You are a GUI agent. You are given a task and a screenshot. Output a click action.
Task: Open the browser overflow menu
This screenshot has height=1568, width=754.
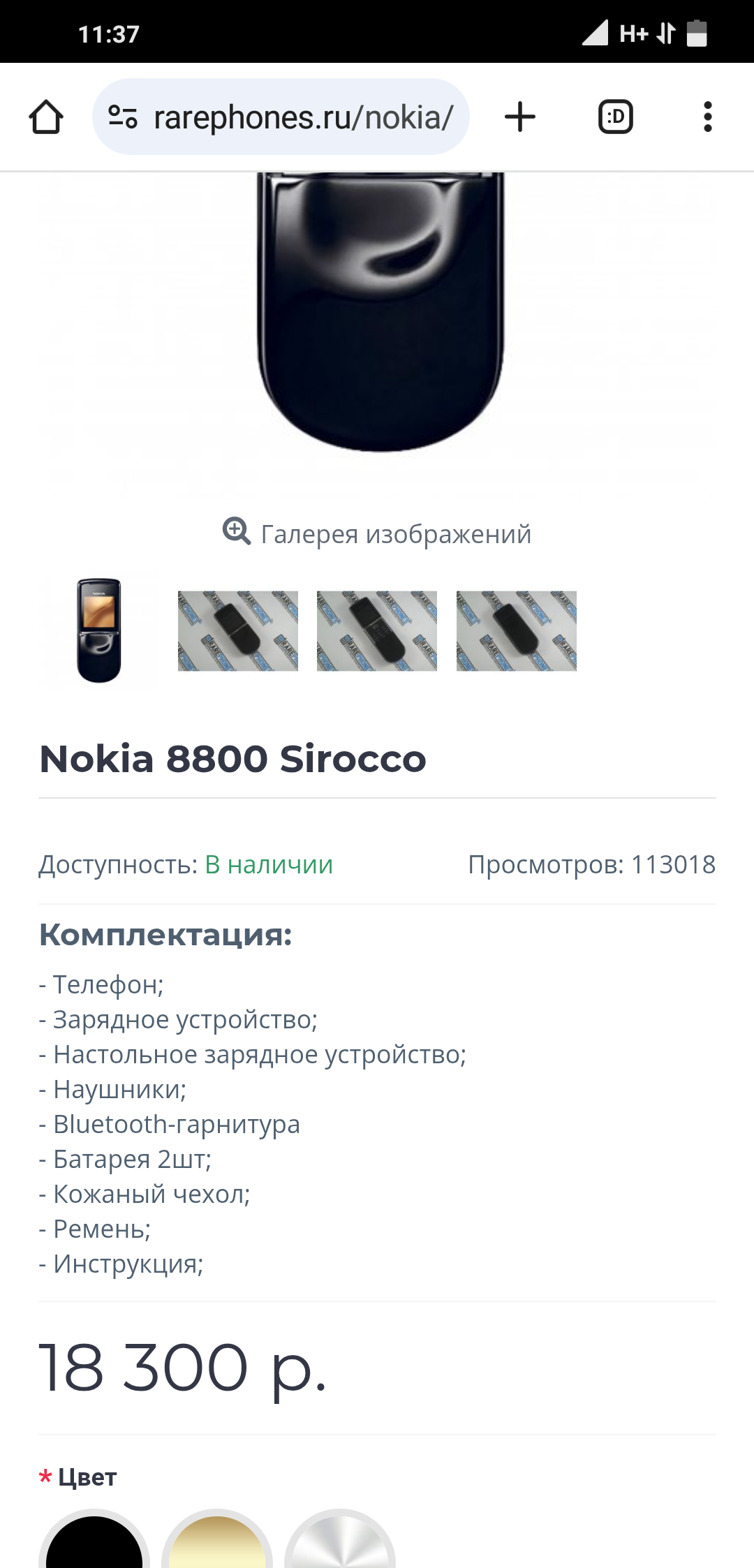pos(707,117)
